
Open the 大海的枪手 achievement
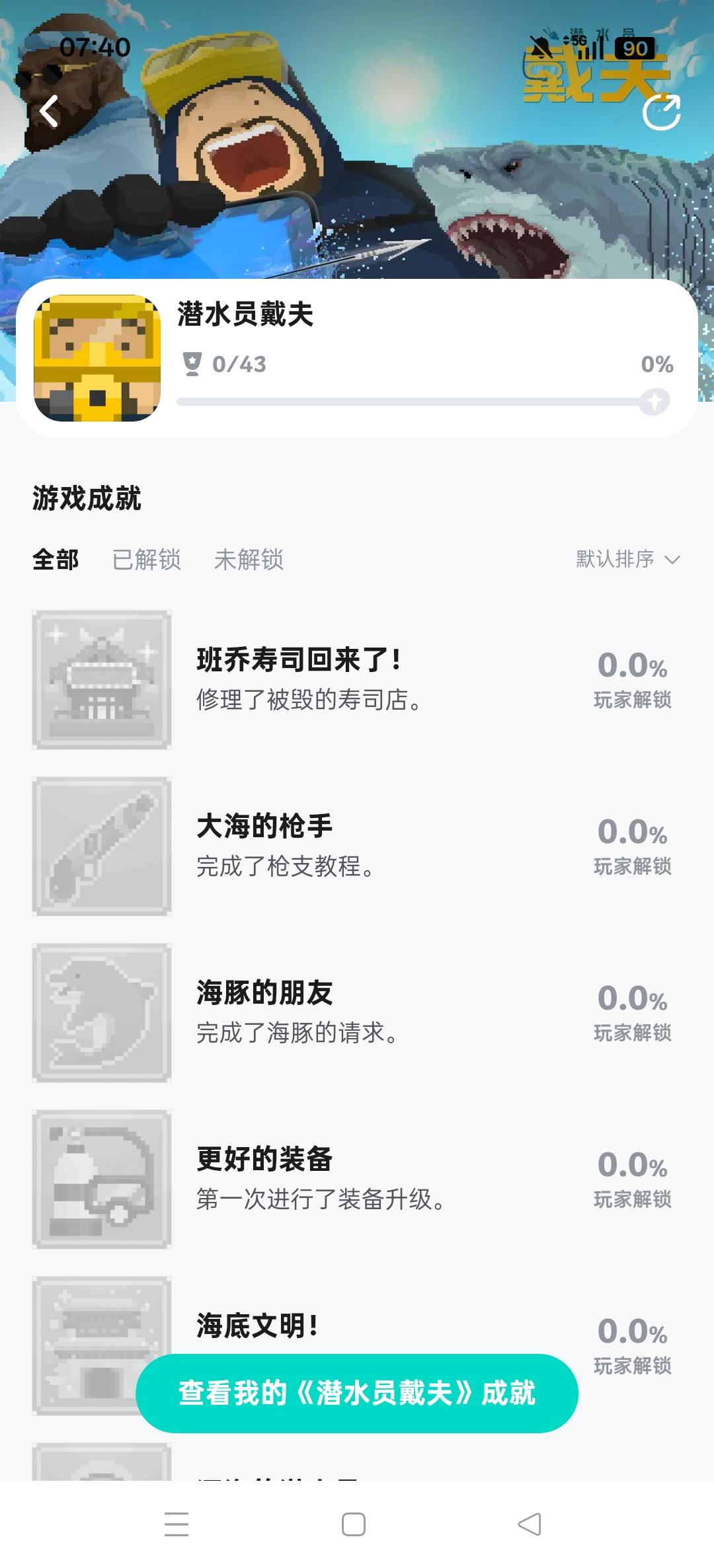coord(357,846)
